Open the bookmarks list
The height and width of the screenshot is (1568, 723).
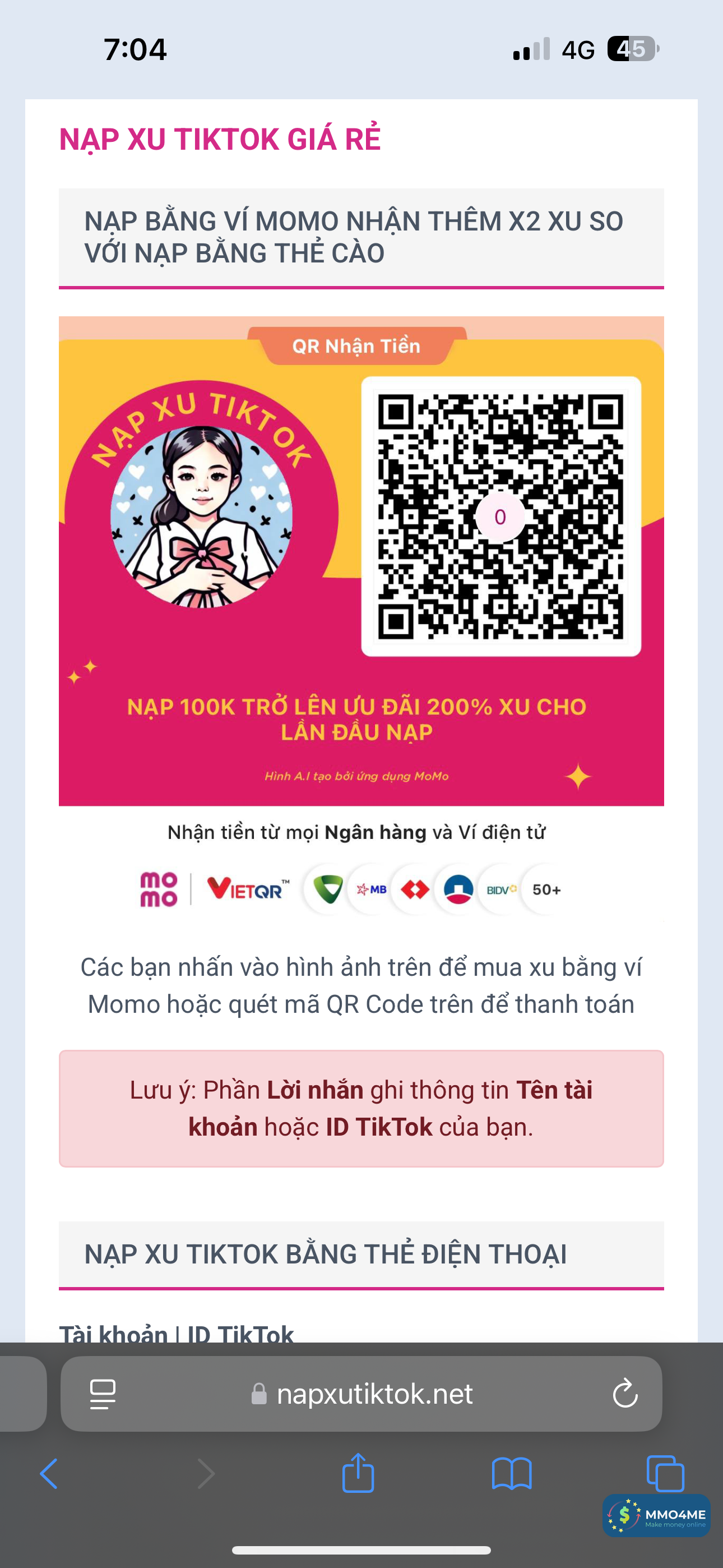coord(511,1473)
